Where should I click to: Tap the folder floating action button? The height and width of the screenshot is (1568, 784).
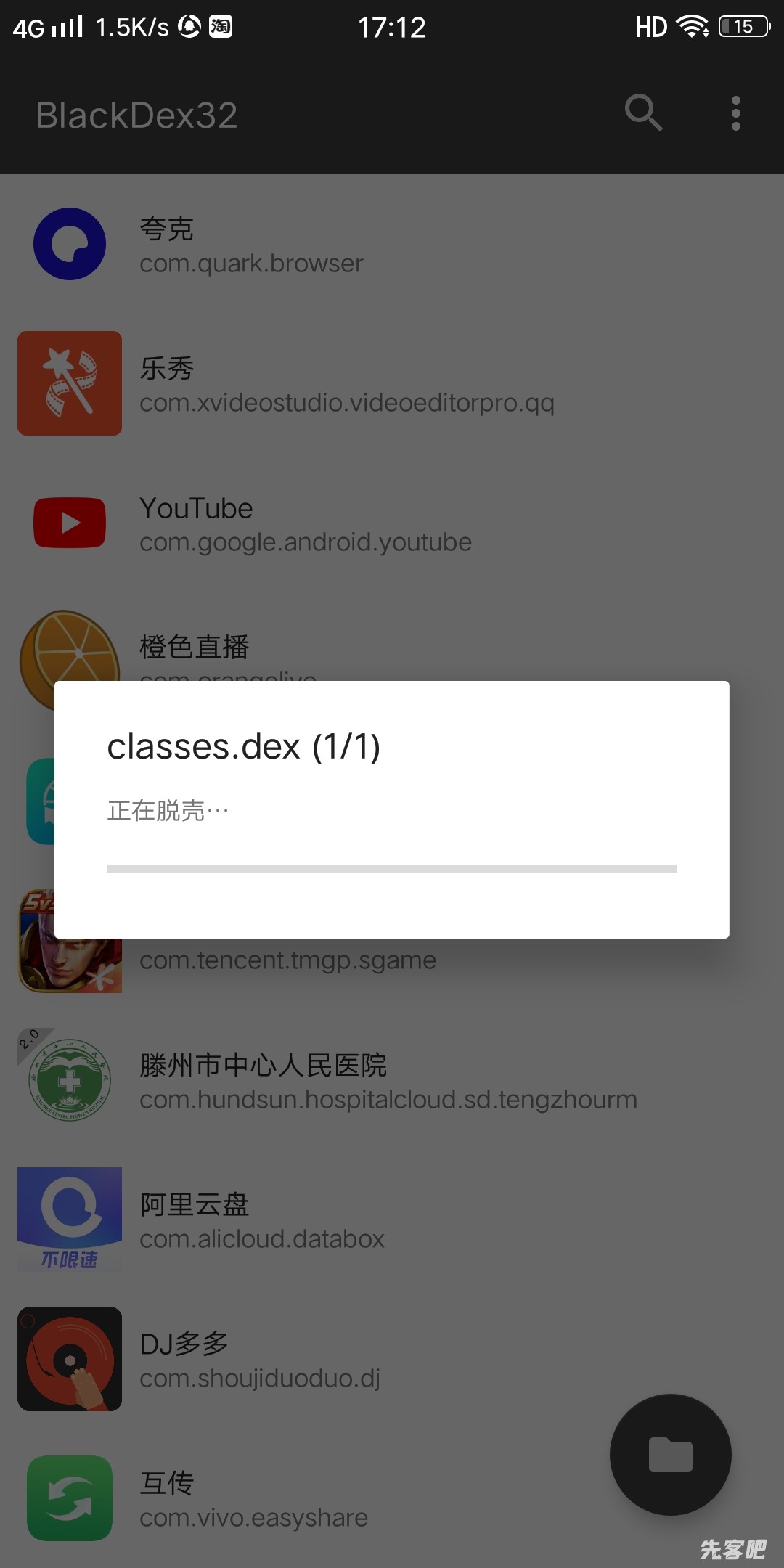670,1454
